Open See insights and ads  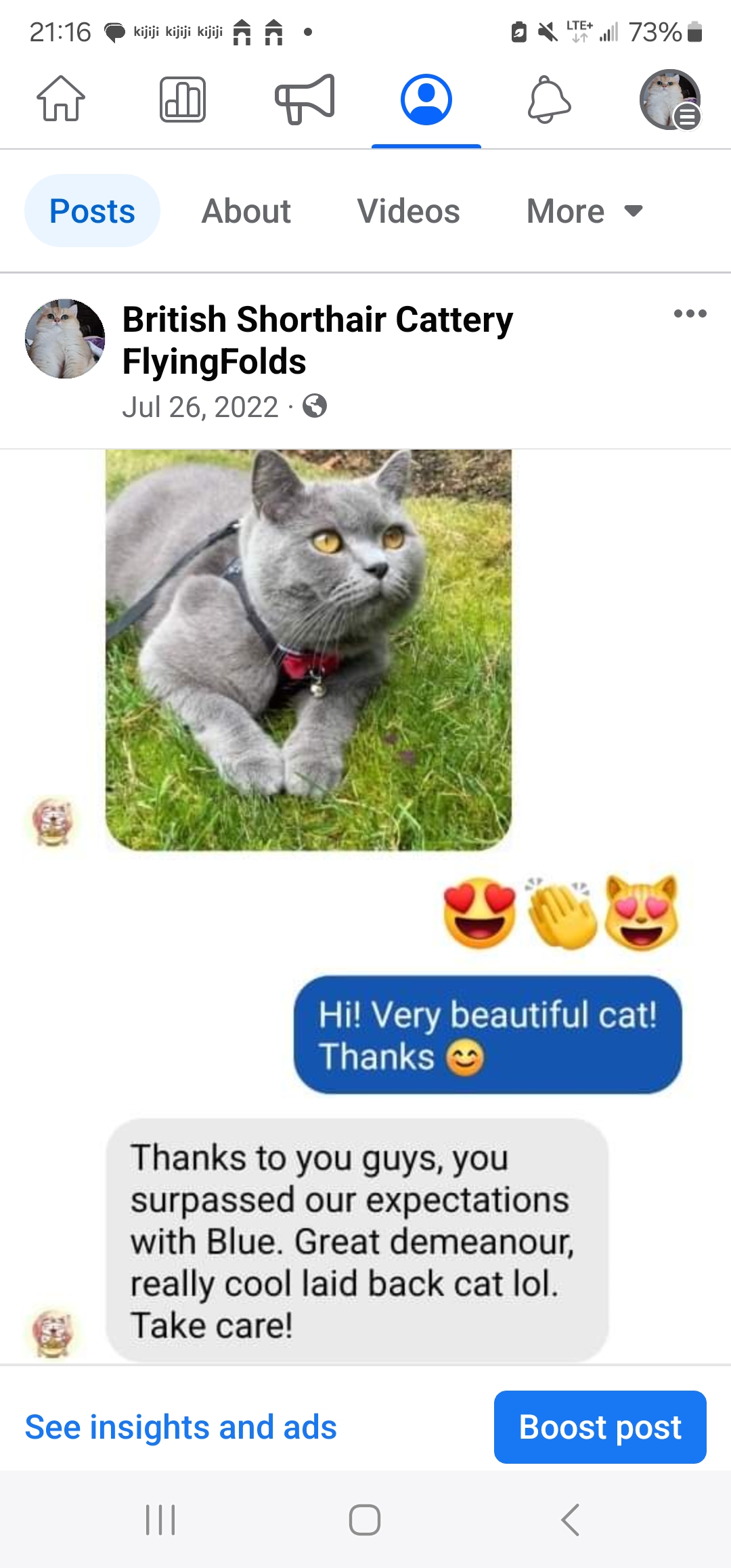(181, 1427)
